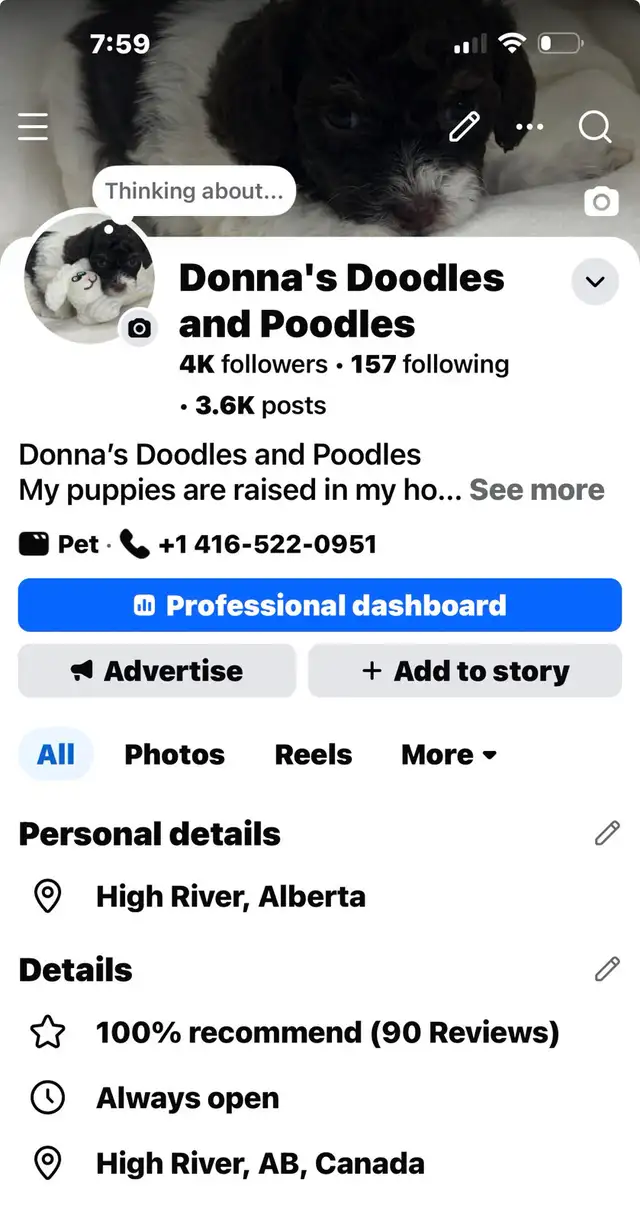Edit Personal details with pencil icon
The height and width of the screenshot is (1221, 640).
(x=607, y=833)
